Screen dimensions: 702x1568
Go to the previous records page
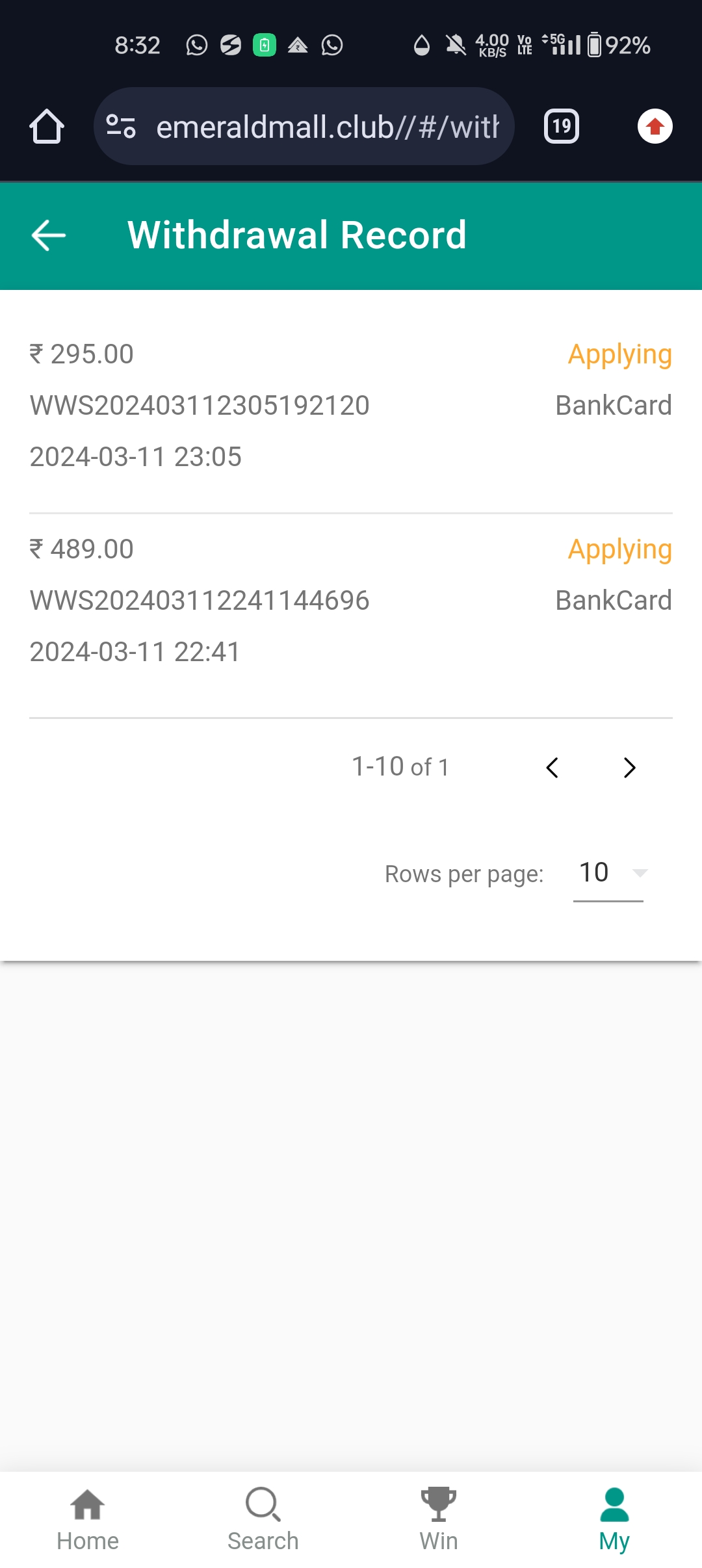tap(552, 768)
